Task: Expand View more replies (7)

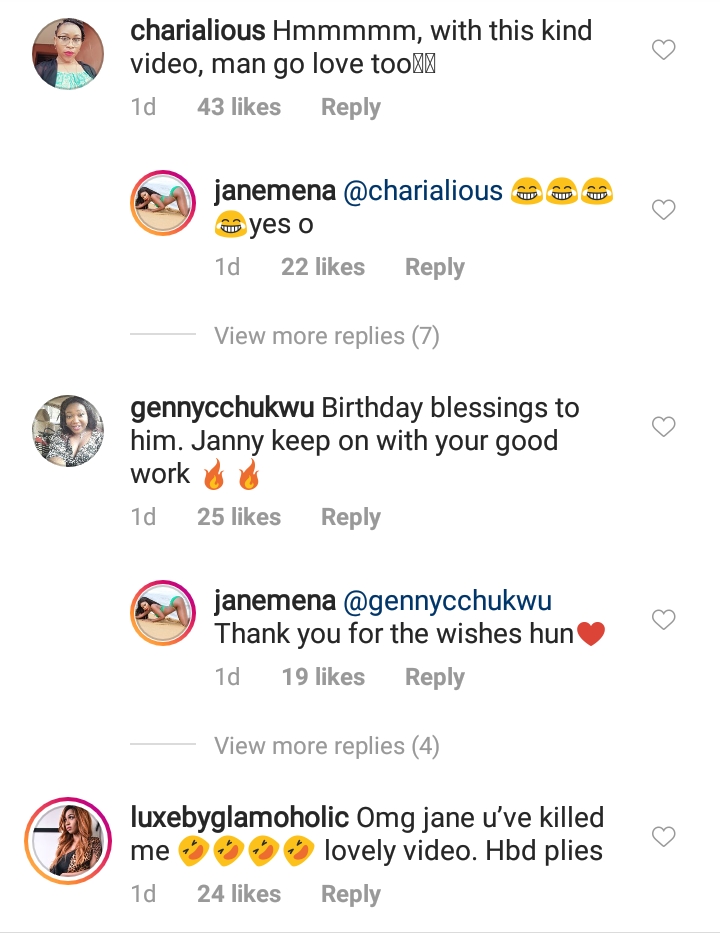Action: 326,336
